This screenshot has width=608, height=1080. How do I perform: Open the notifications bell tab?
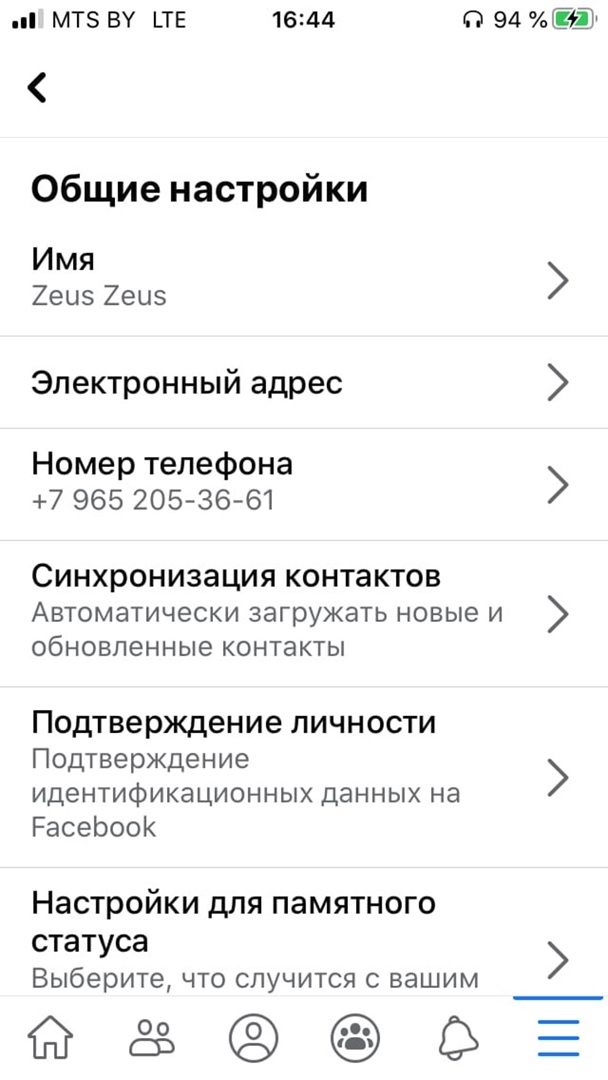pyautogui.click(x=457, y=1038)
